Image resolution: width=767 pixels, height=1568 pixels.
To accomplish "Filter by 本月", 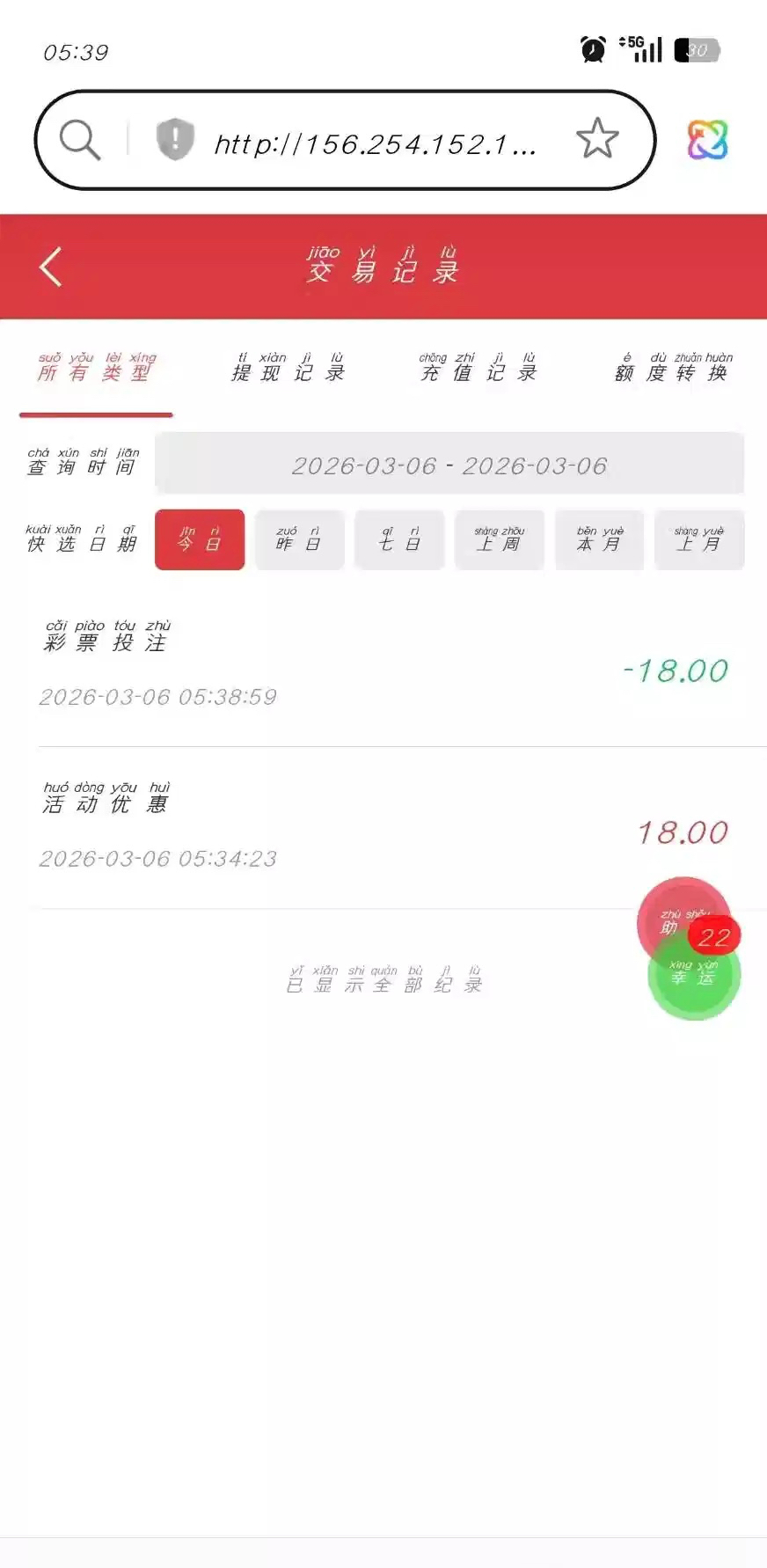I will pyautogui.click(x=600, y=540).
